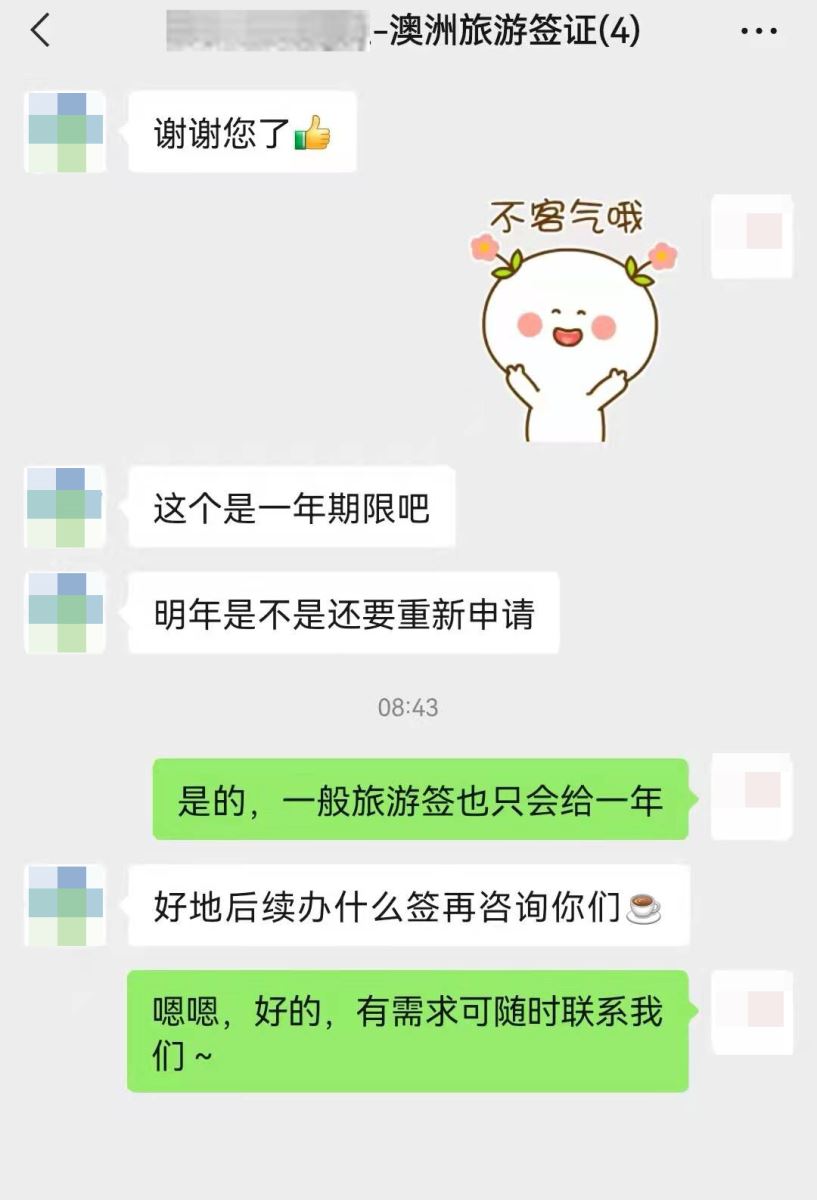Open the 不客气哦 sticker
The height and width of the screenshot is (1200, 817).
click(570, 320)
